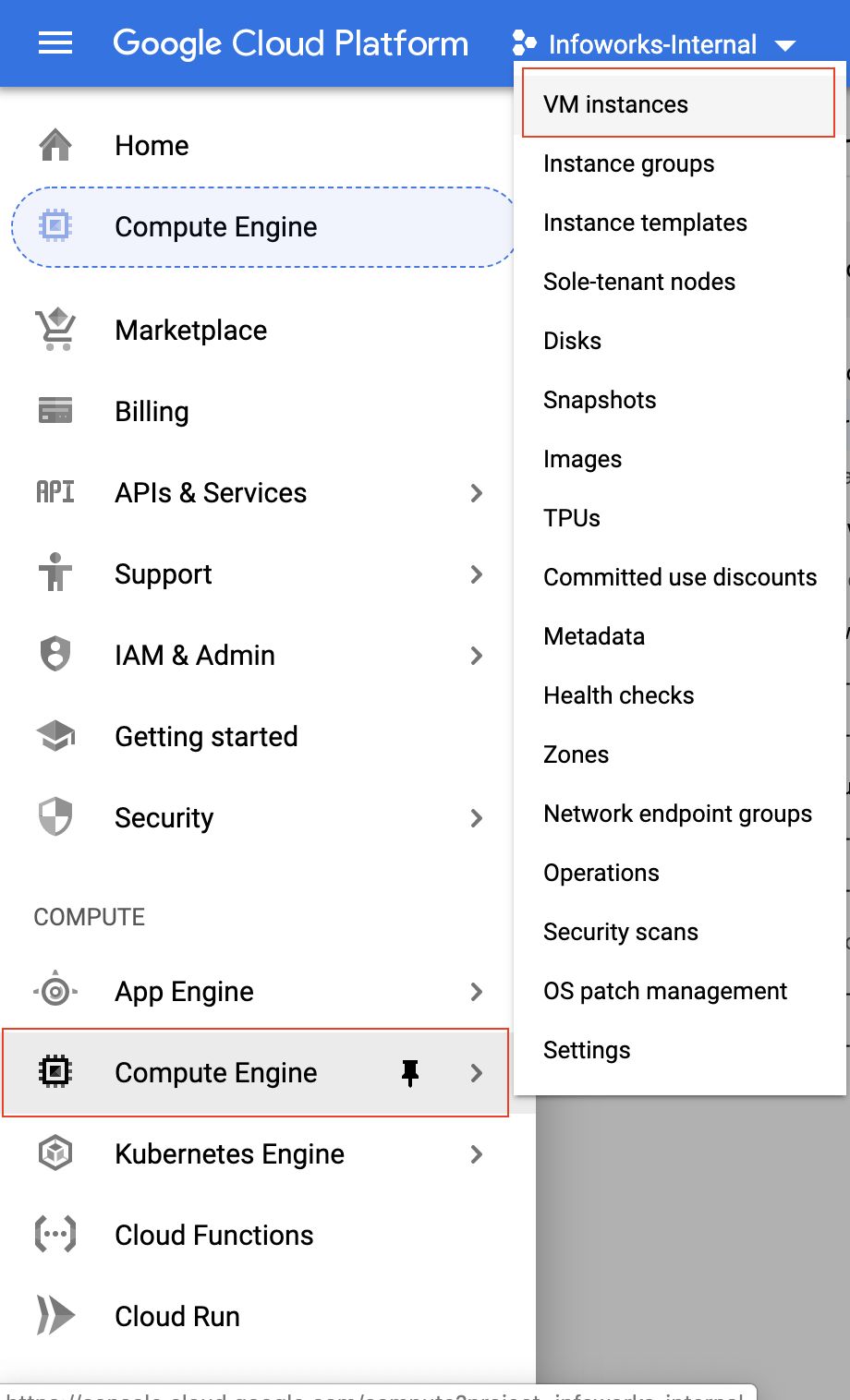This screenshot has height=1400, width=850.
Task: Open Marketplace
Action: point(257,330)
